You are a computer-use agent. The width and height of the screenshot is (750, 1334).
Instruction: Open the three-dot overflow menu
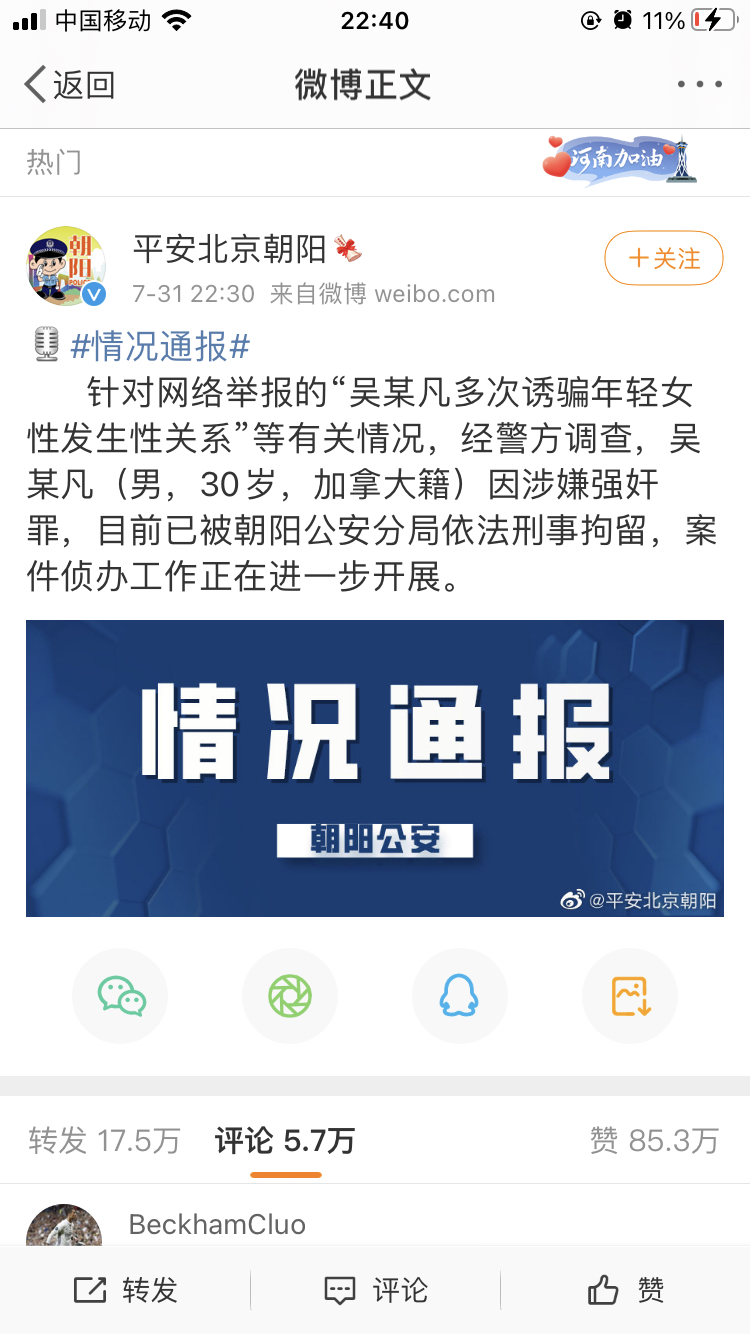(x=699, y=85)
